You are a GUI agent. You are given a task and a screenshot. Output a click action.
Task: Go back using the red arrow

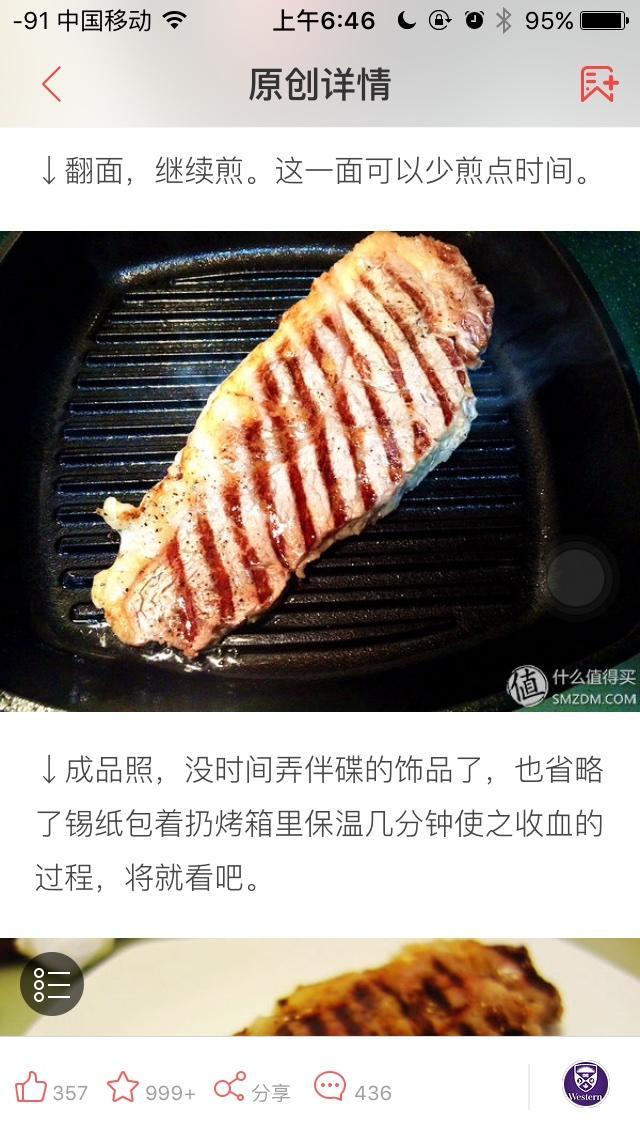(52, 84)
